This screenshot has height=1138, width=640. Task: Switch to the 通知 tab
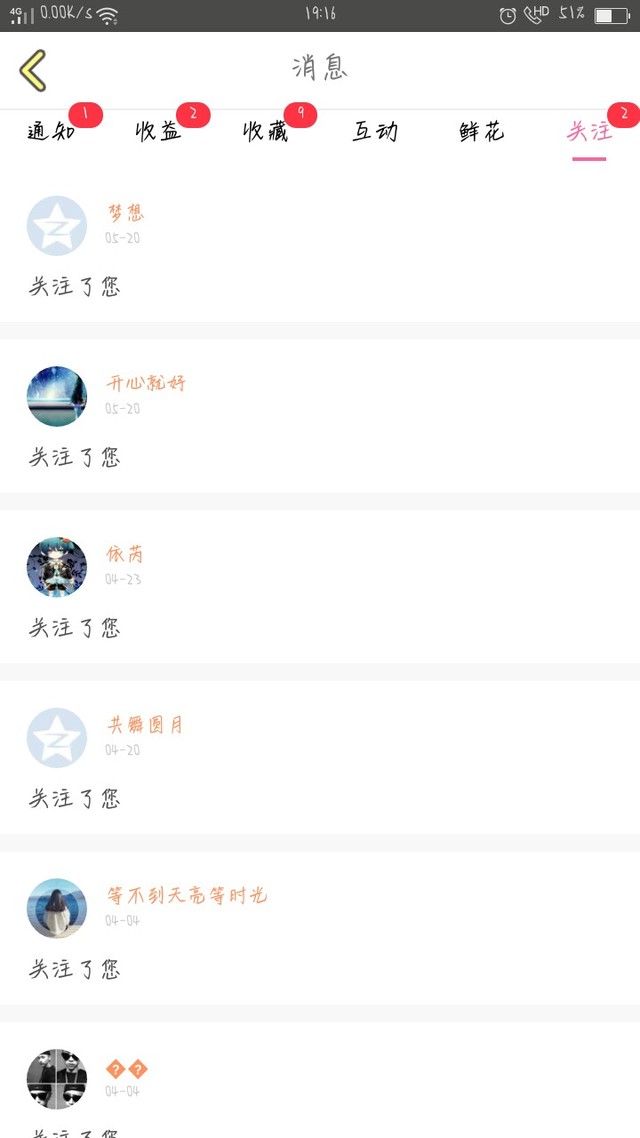click(52, 132)
